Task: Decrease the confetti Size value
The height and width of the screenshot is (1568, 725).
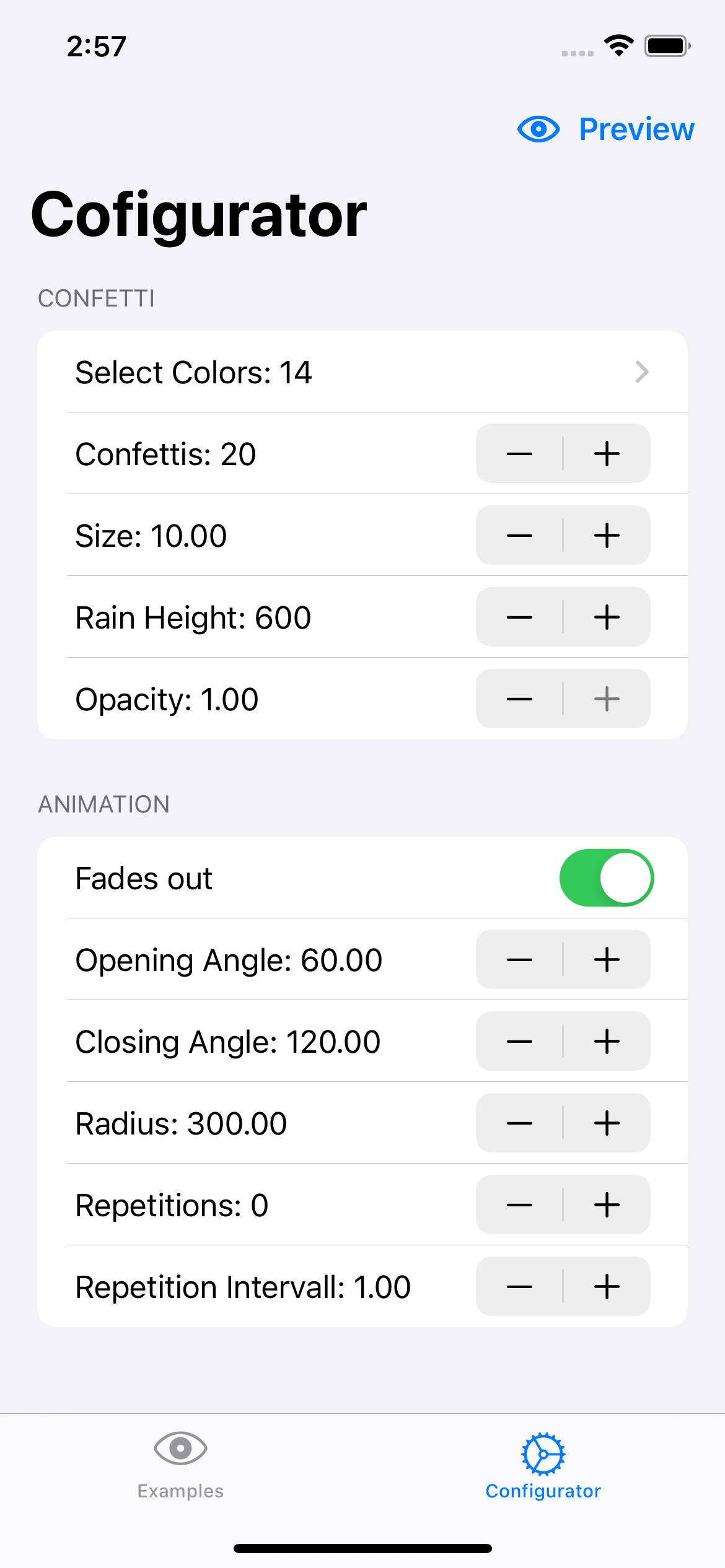Action: 519,536
